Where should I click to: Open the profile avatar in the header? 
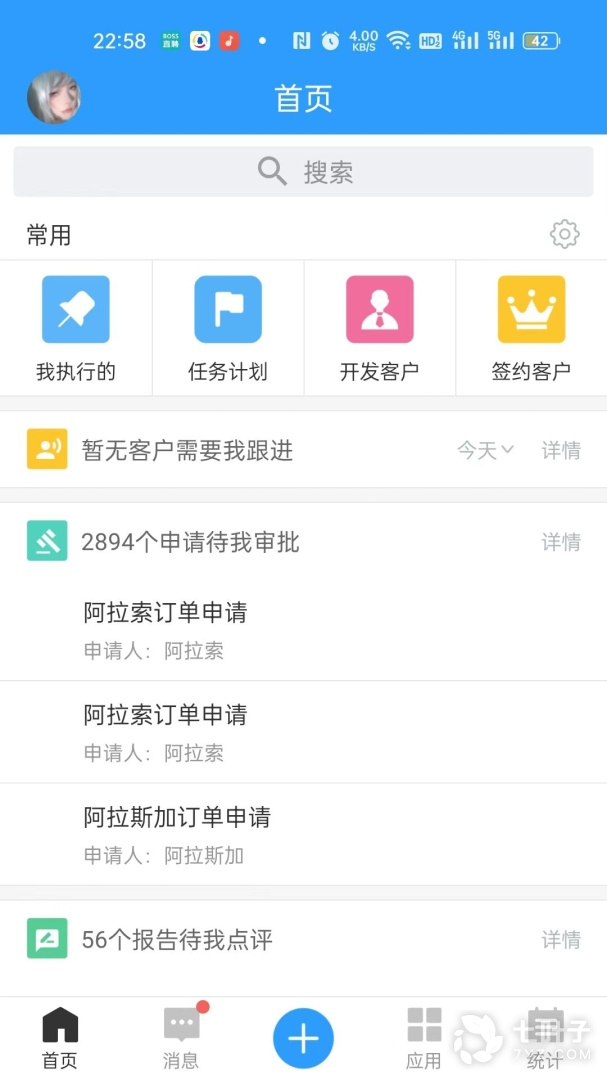pos(53,98)
